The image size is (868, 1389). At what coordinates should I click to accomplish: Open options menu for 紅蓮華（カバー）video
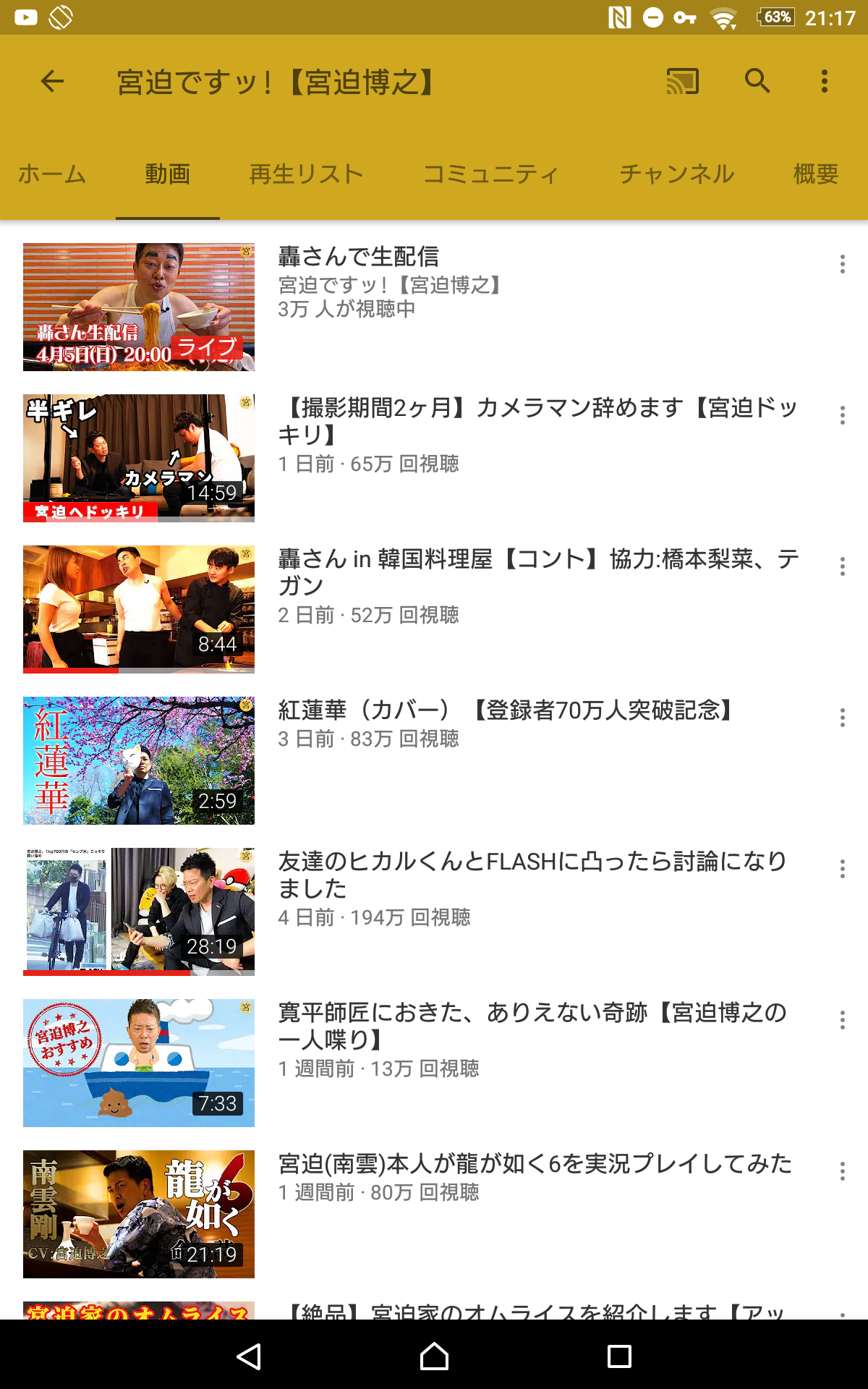(x=843, y=718)
